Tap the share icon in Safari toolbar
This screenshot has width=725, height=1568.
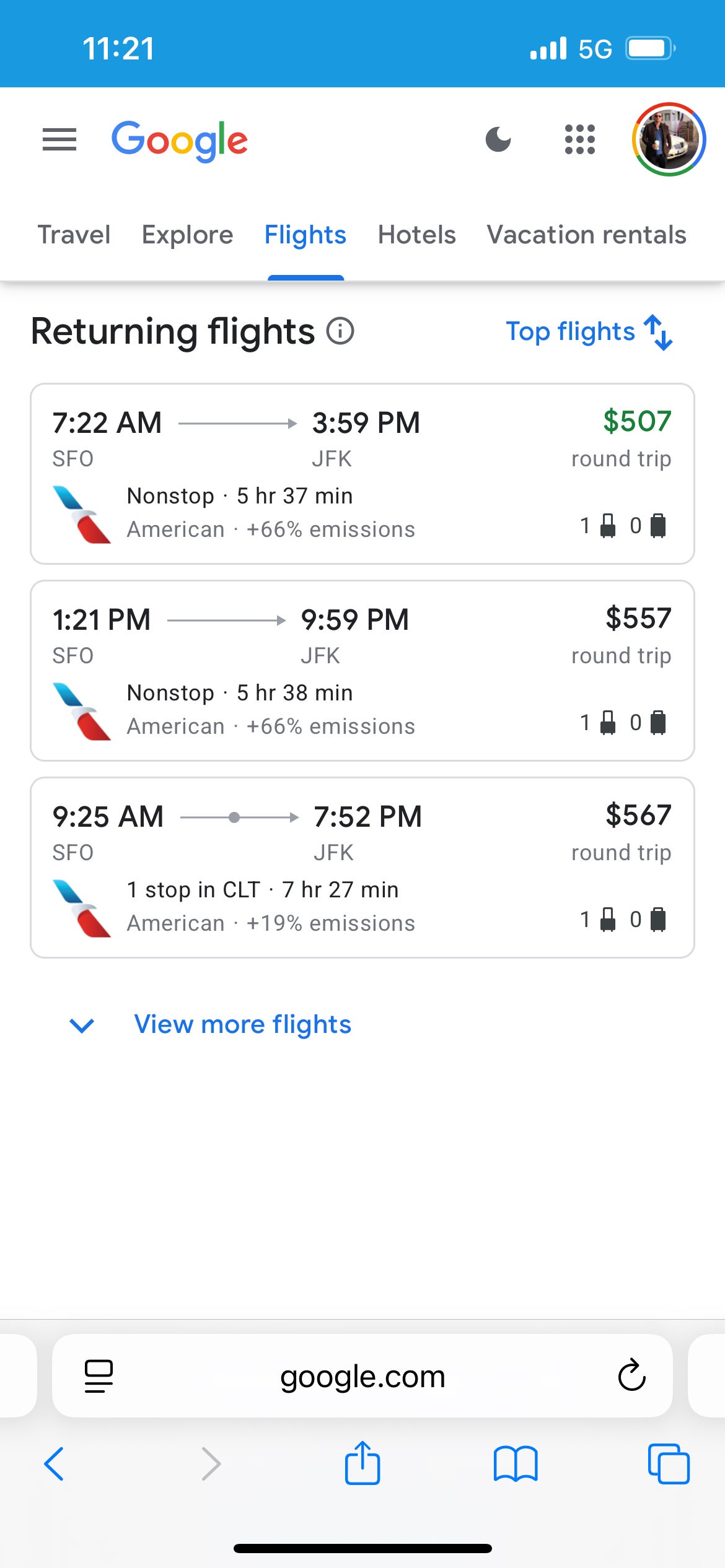362,1463
